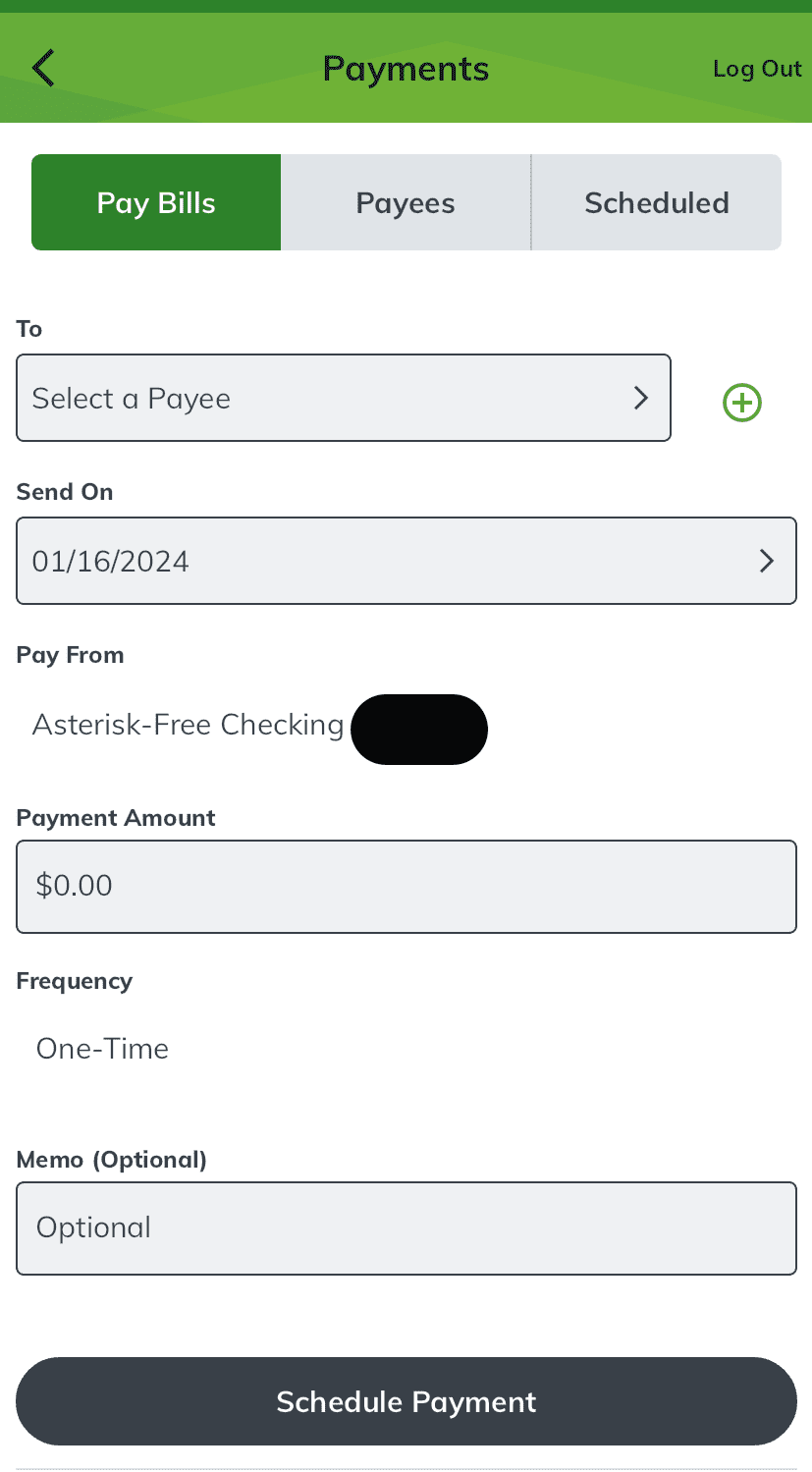
Task: Select the Asterisk-Free Checking account
Action: point(189,724)
